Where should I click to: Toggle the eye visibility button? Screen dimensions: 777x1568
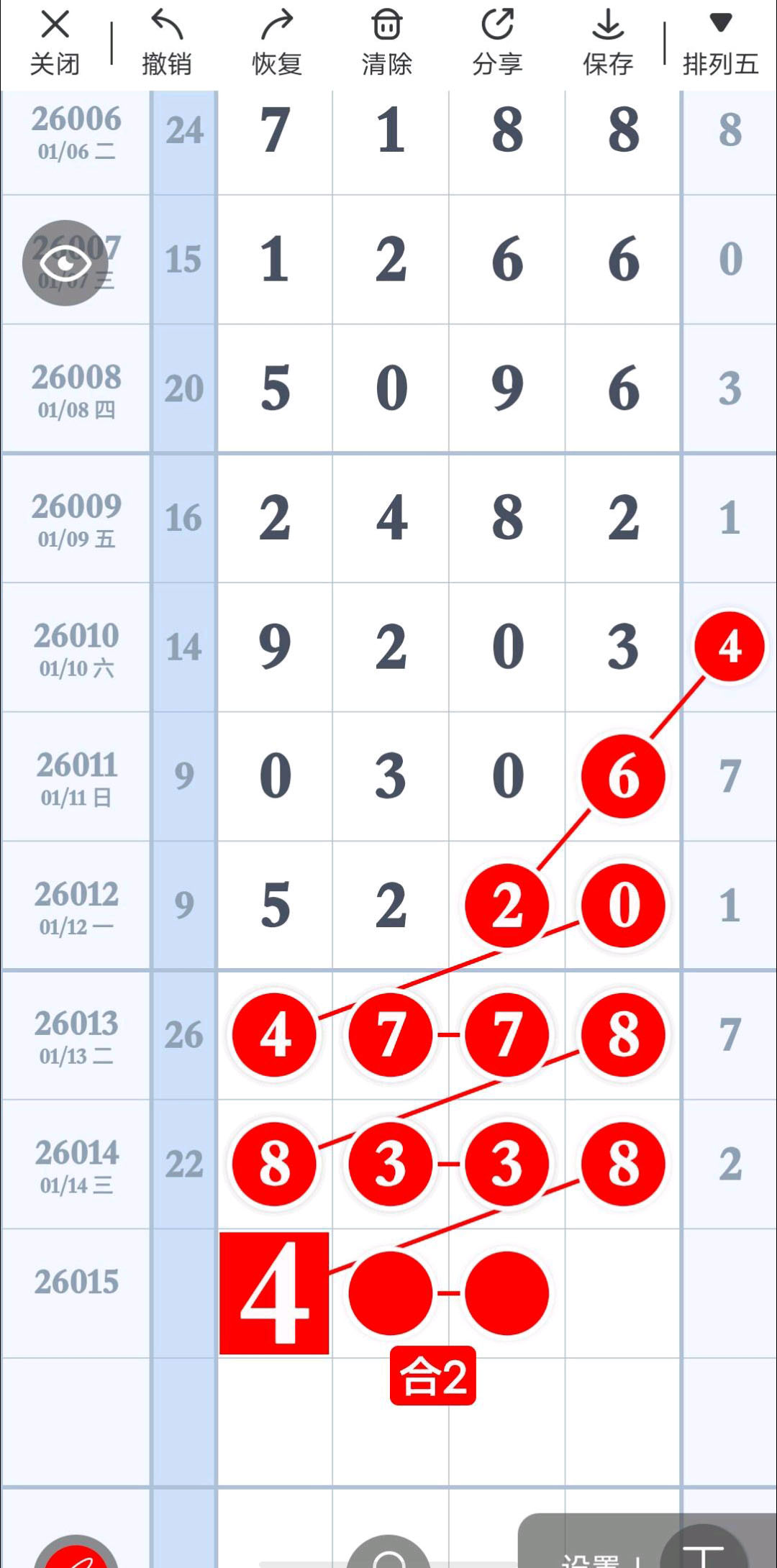[x=65, y=263]
